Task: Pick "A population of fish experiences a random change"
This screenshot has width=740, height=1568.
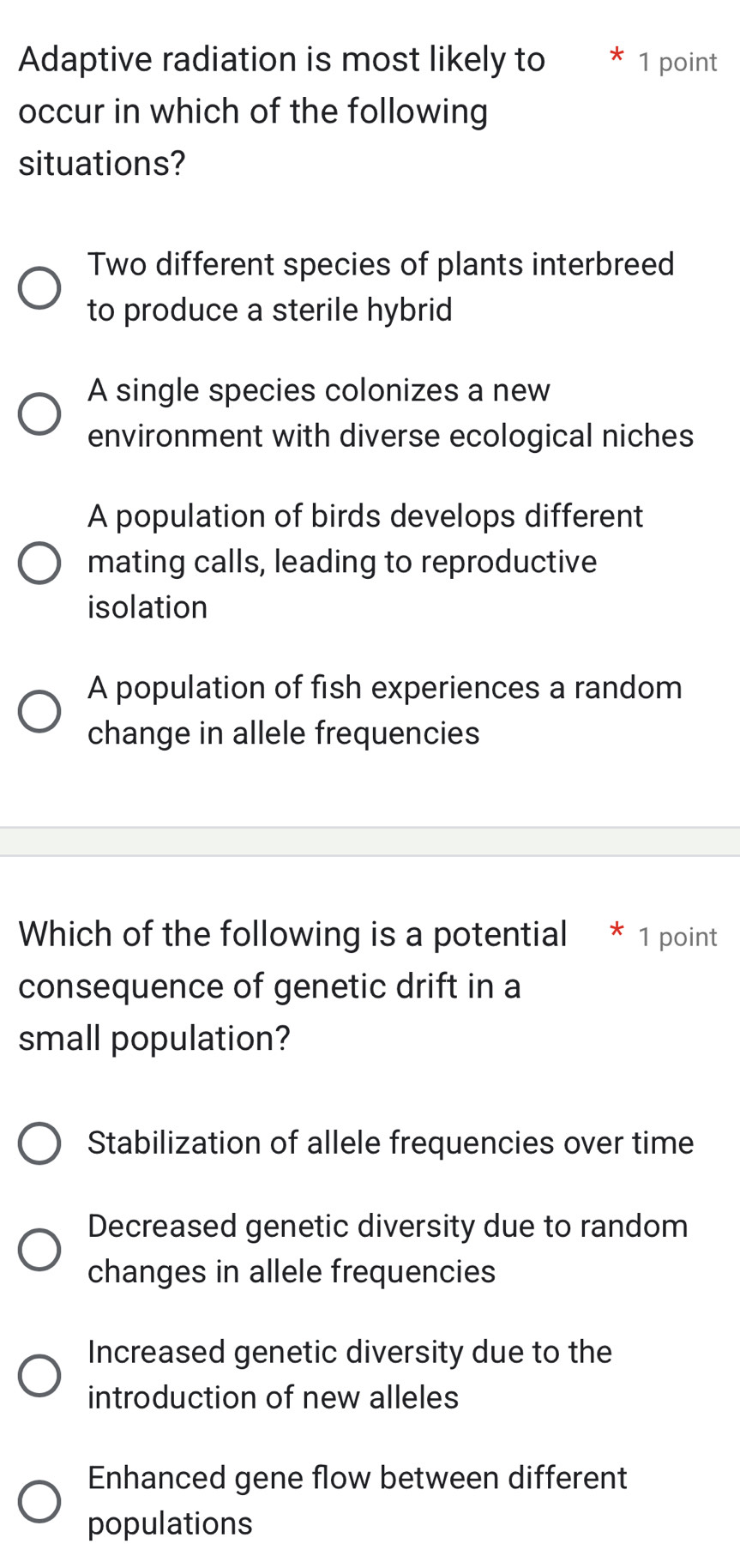Action: pyautogui.click(x=38, y=710)
